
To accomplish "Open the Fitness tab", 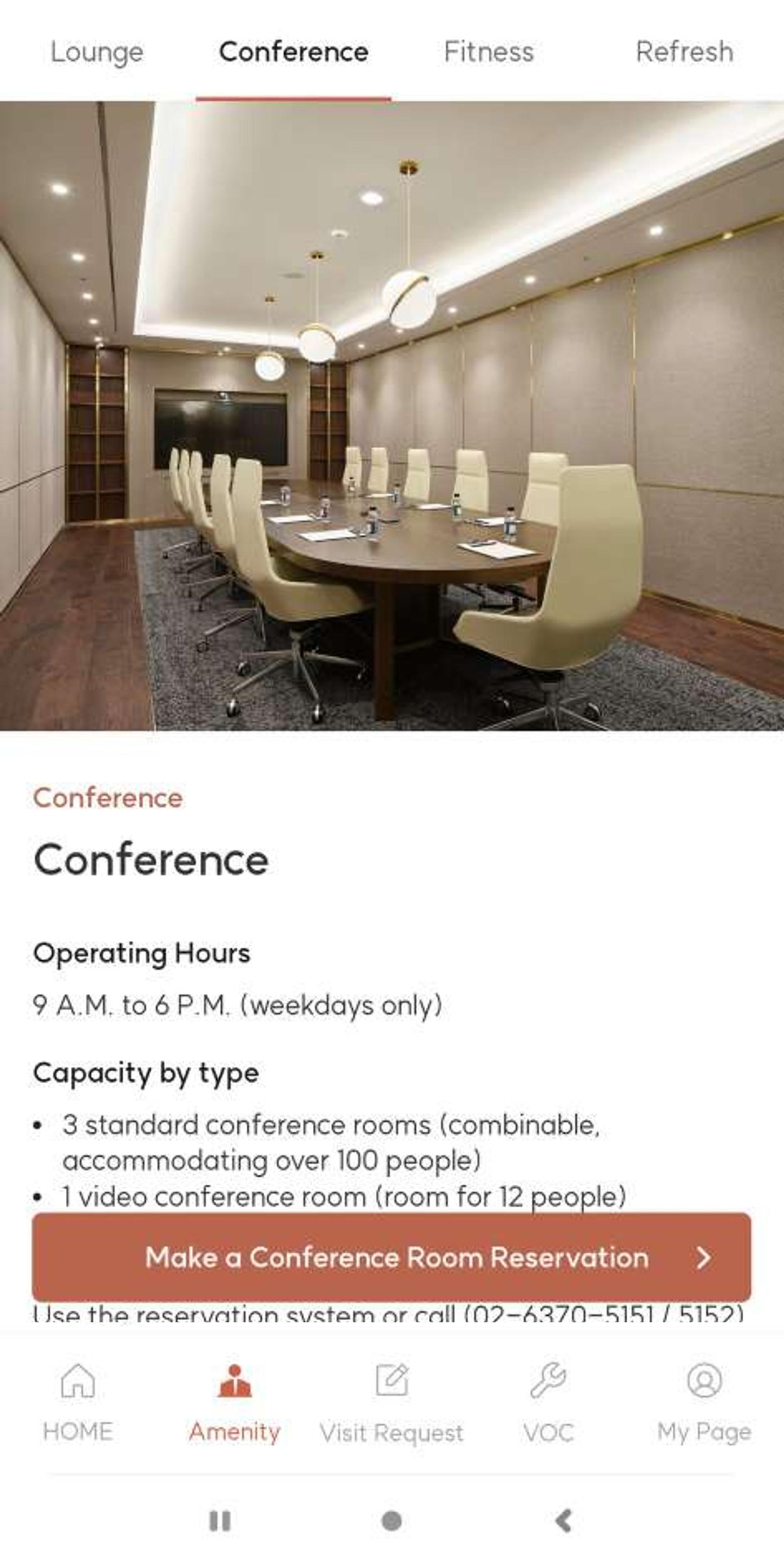I will [x=489, y=52].
